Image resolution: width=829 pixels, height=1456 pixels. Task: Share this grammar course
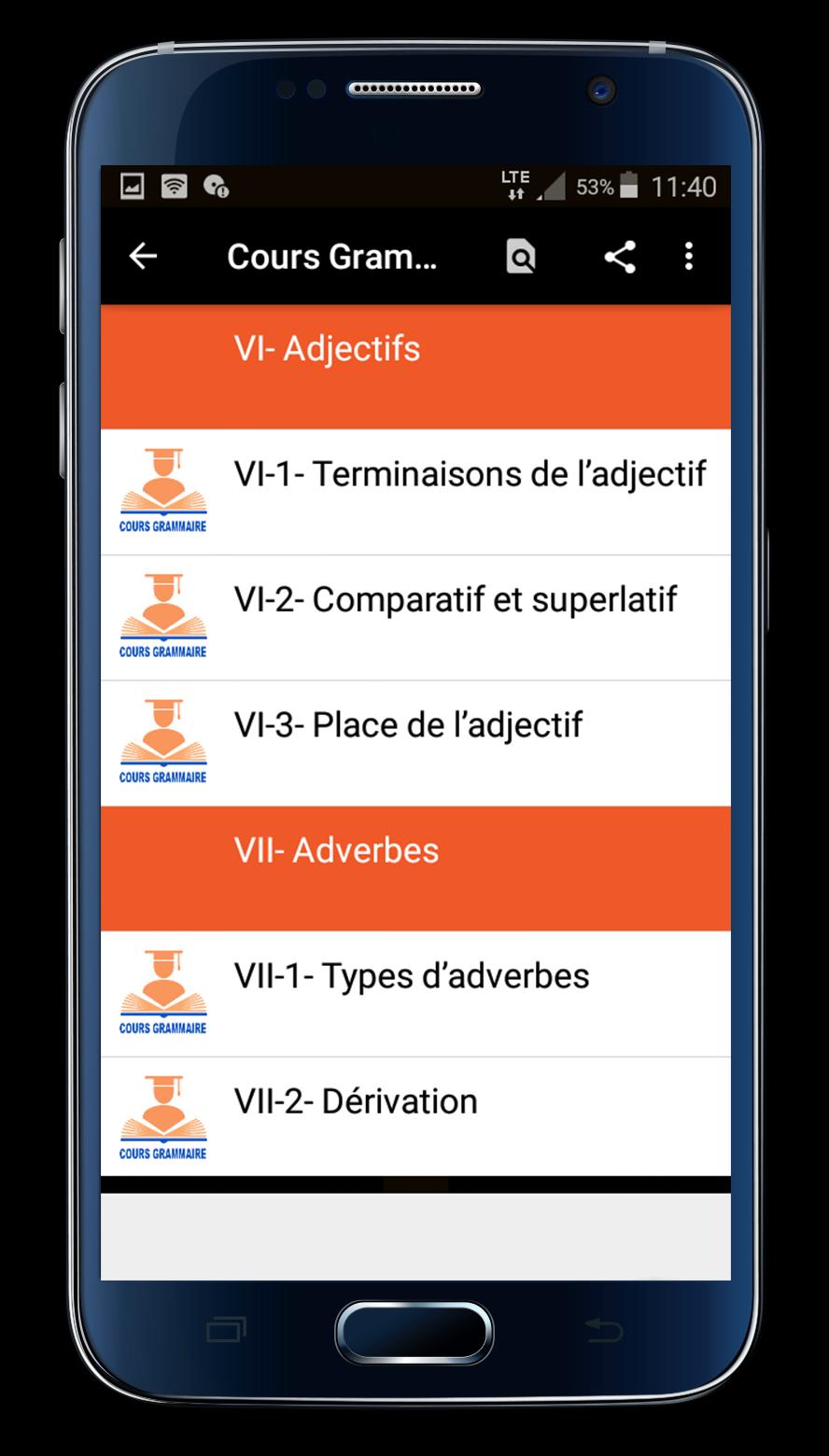click(620, 256)
